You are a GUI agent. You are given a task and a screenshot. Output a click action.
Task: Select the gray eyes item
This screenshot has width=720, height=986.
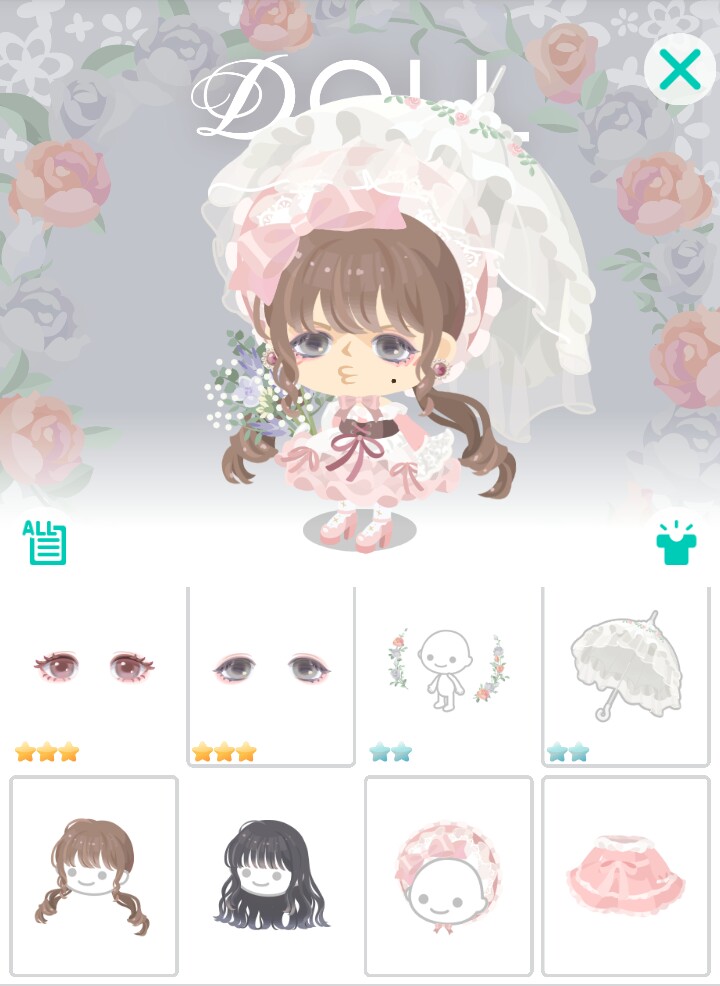pos(271,668)
